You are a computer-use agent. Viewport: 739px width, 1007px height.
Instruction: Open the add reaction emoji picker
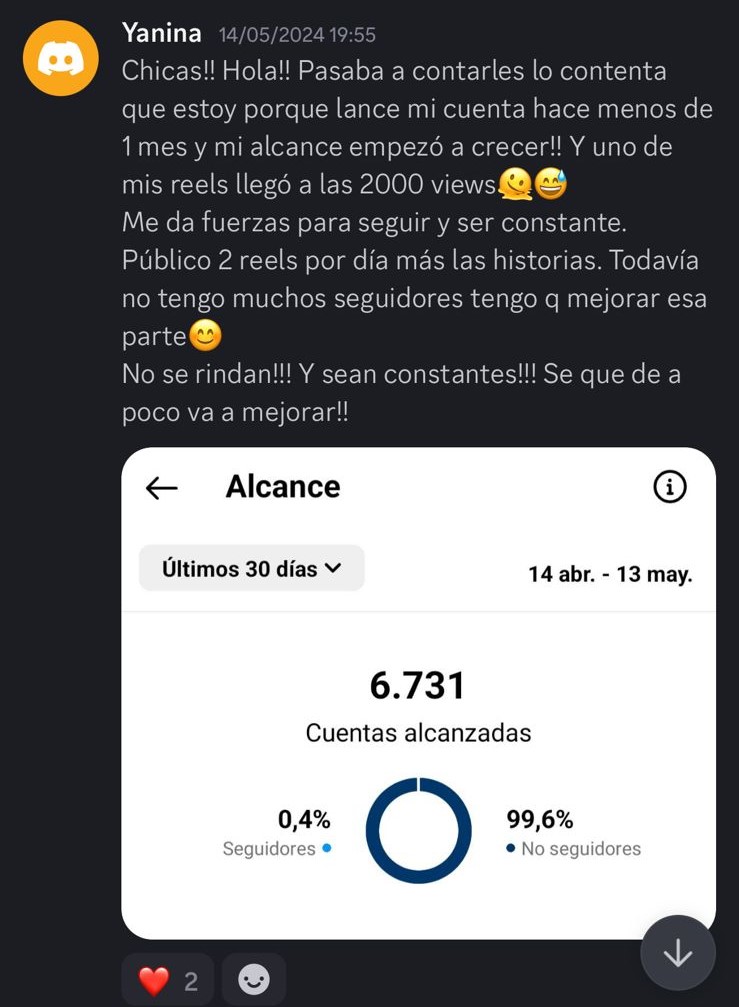254,981
